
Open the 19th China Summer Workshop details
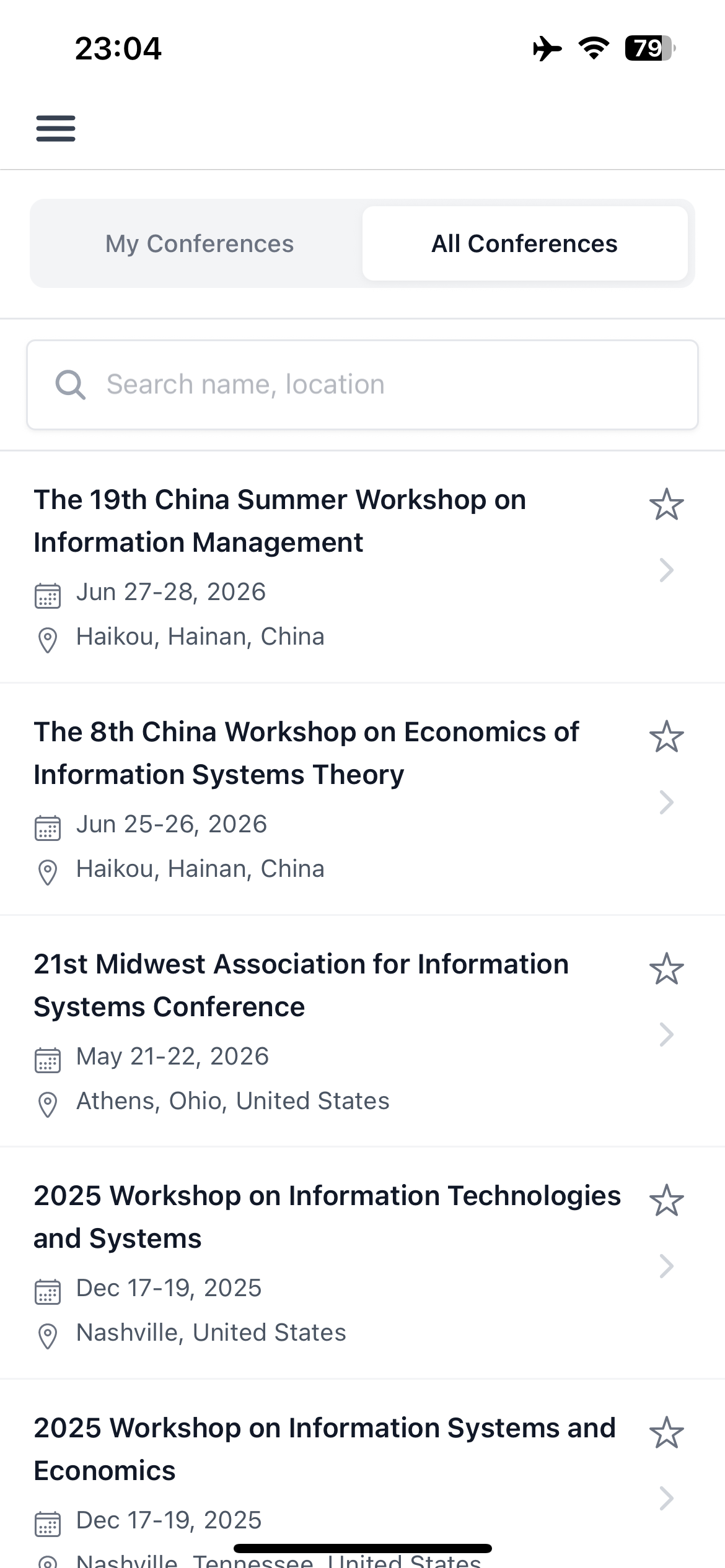click(x=666, y=570)
